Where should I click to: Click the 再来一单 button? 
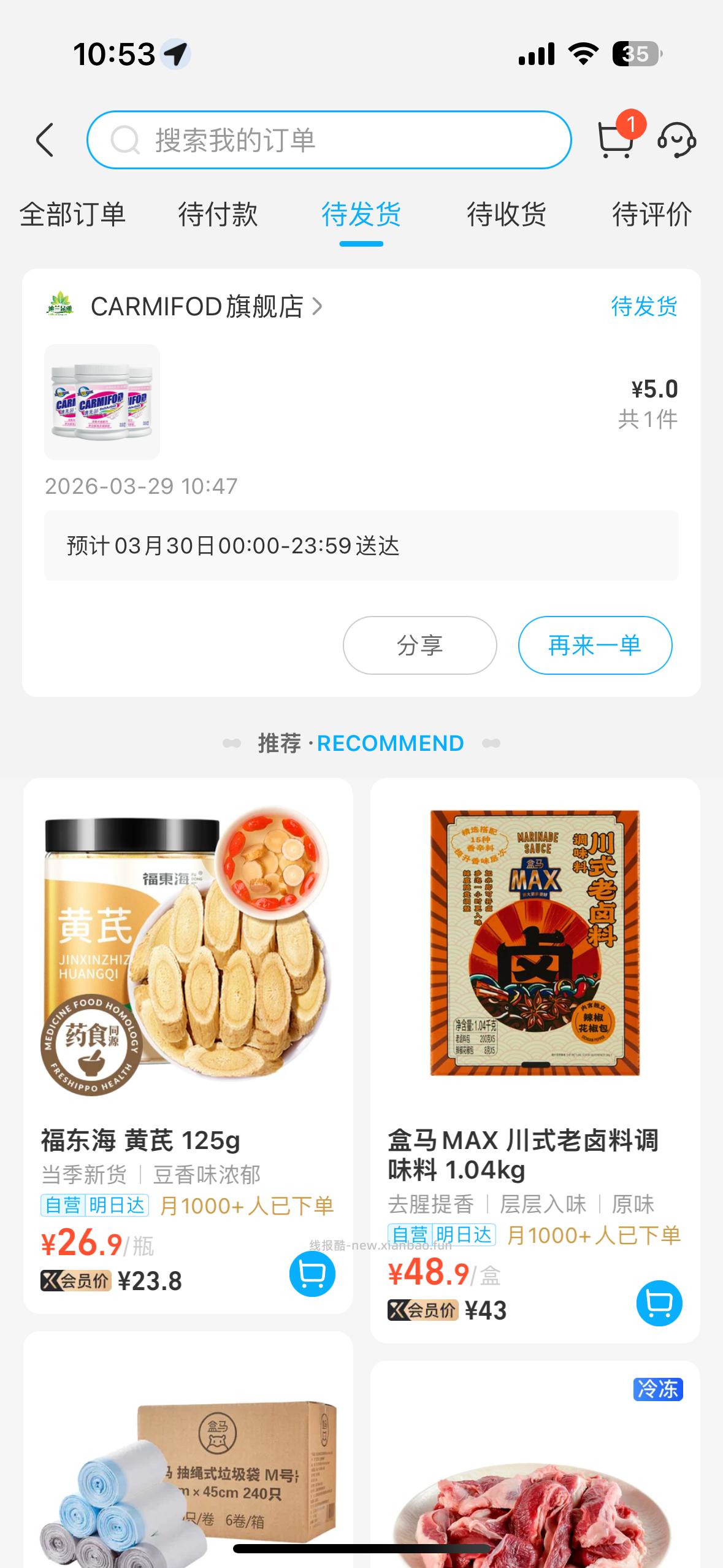(594, 645)
